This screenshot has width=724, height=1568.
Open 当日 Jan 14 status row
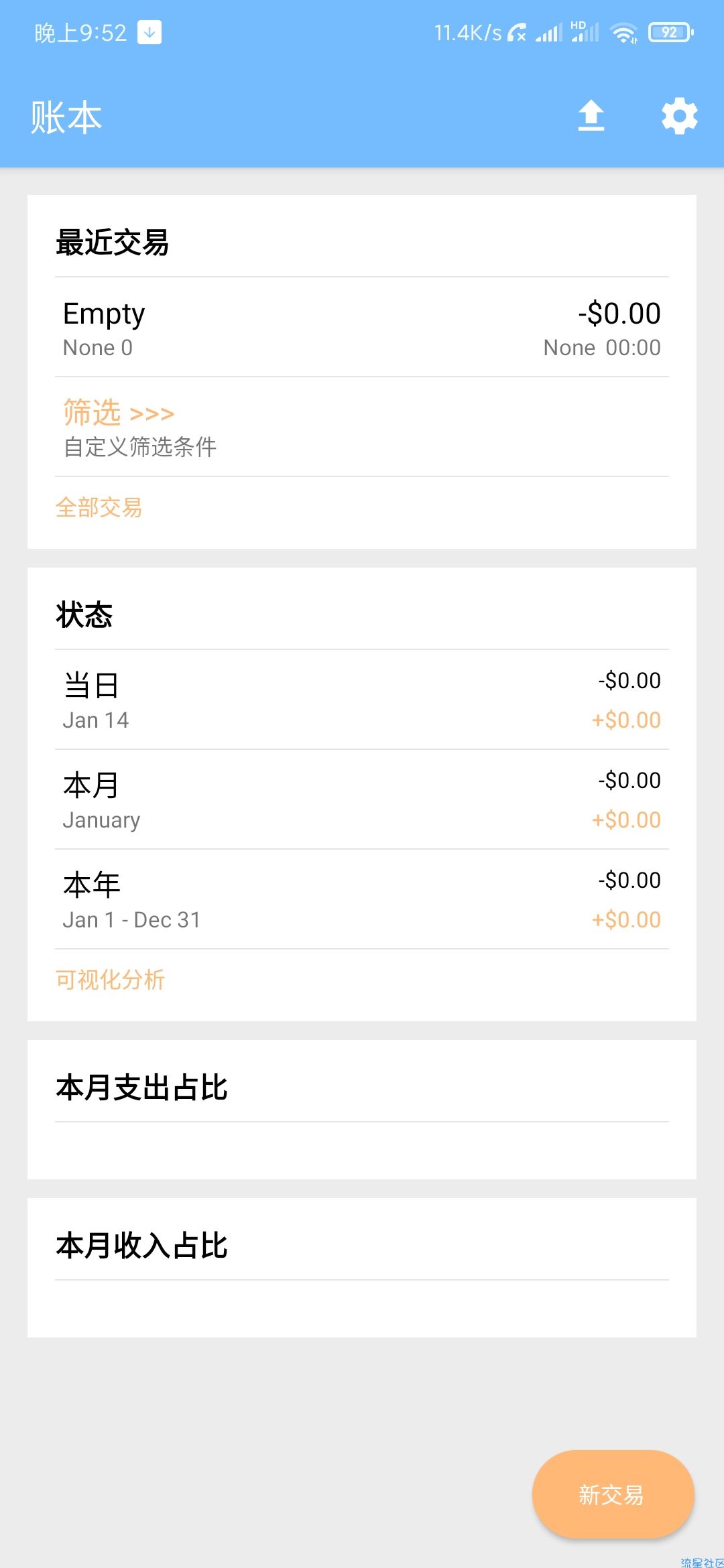(x=362, y=700)
